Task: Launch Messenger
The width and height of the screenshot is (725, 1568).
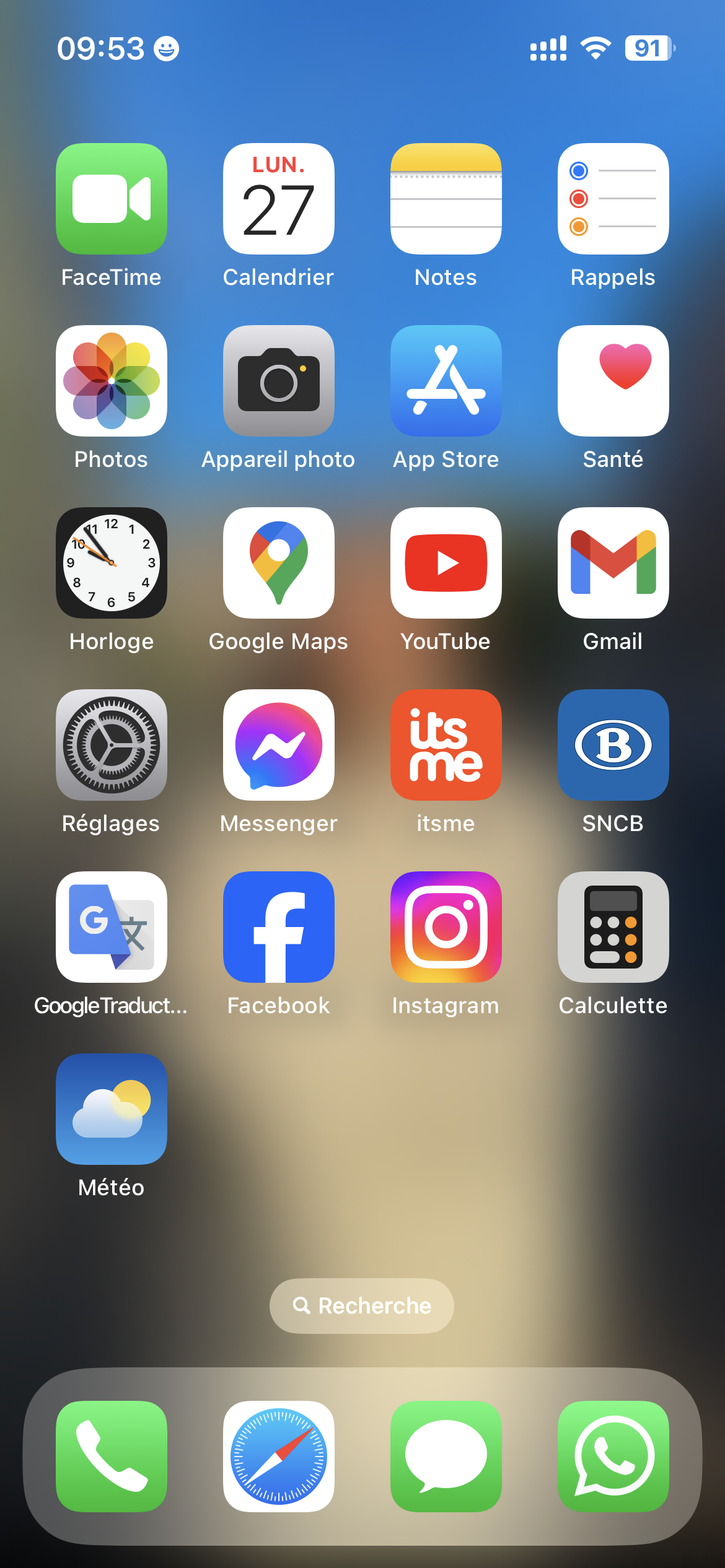Action: 279,745
